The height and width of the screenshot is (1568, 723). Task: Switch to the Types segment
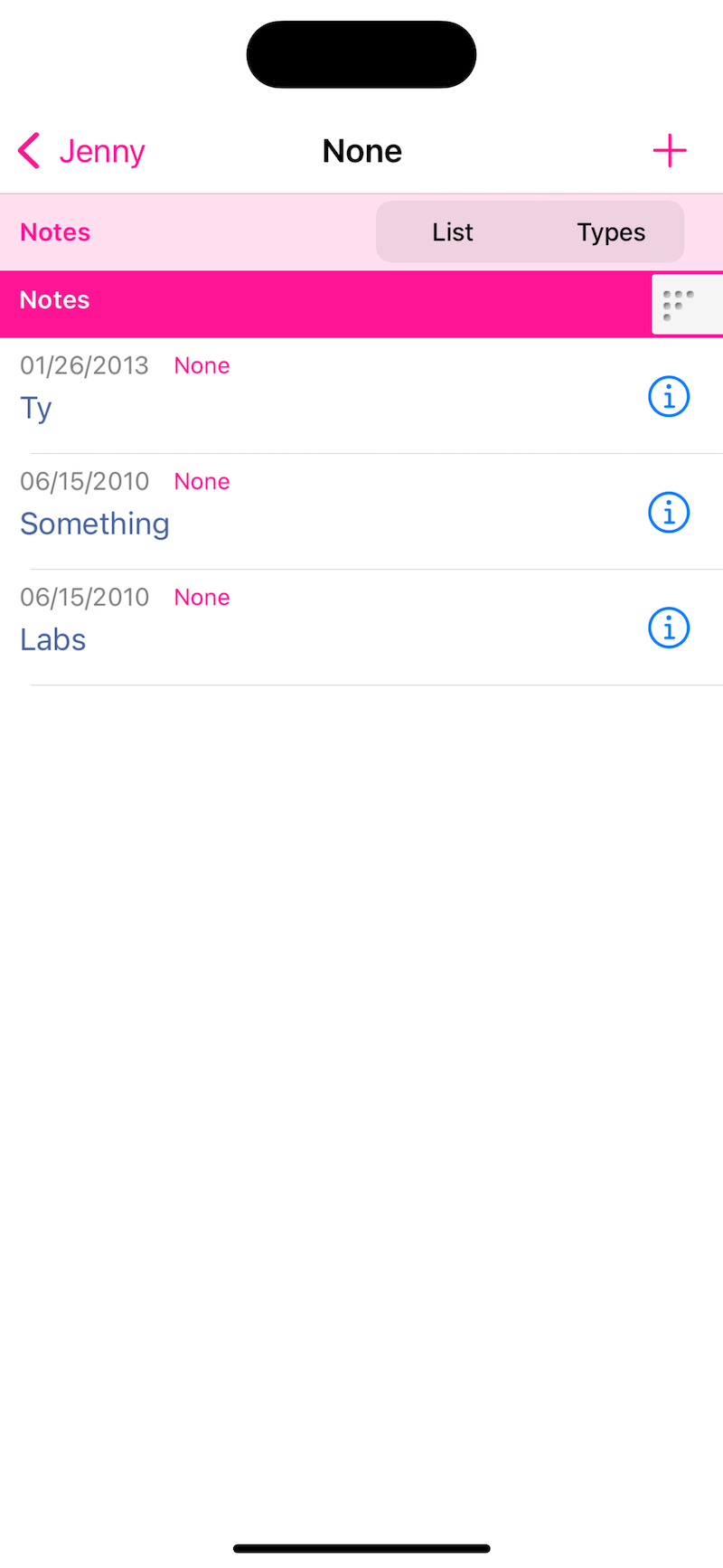[611, 232]
